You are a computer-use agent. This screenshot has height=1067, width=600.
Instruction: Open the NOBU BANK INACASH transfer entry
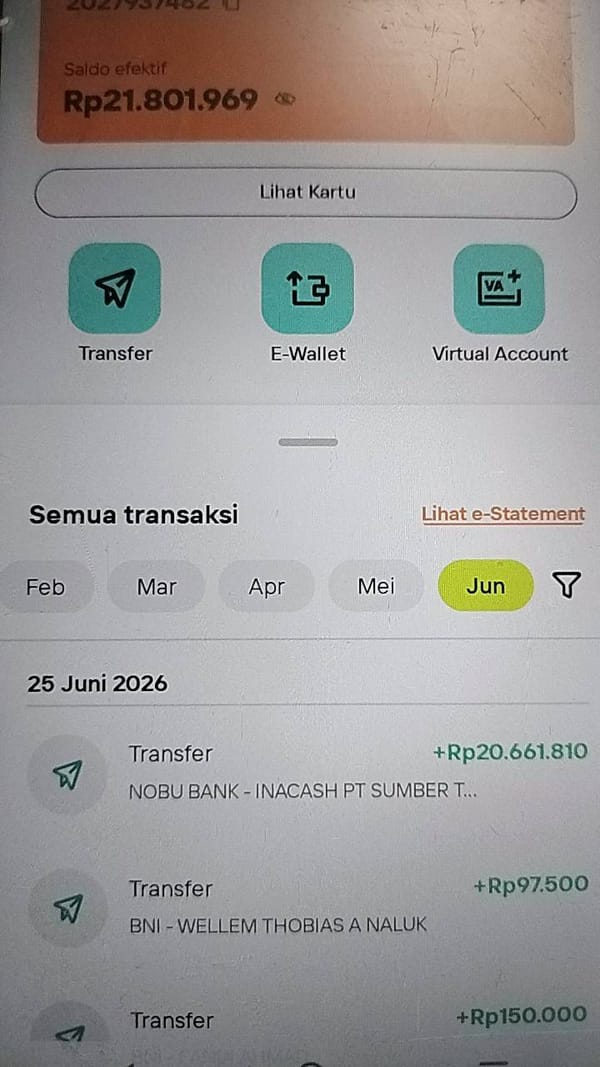click(x=307, y=774)
